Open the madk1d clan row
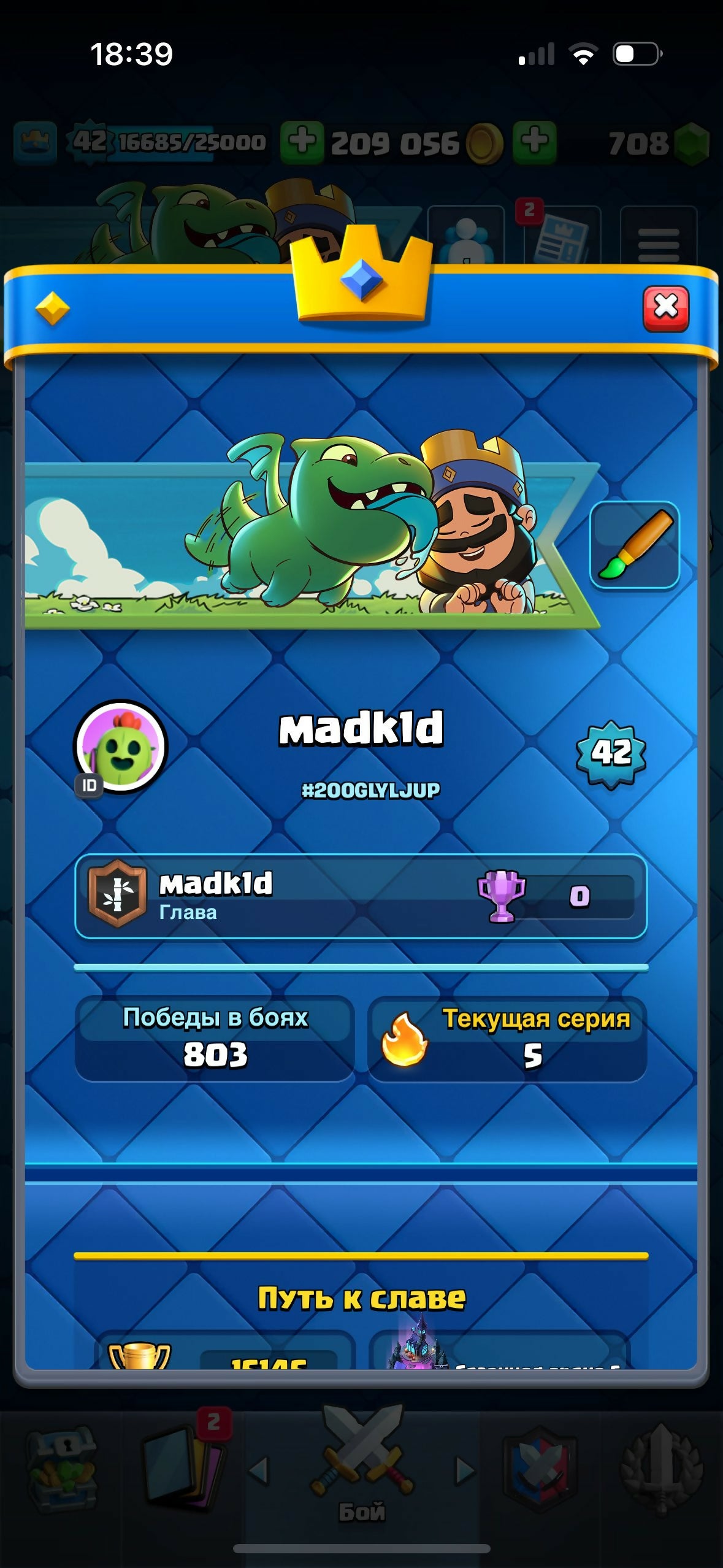Screen dimensions: 723x1568 click(x=361, y=896)
